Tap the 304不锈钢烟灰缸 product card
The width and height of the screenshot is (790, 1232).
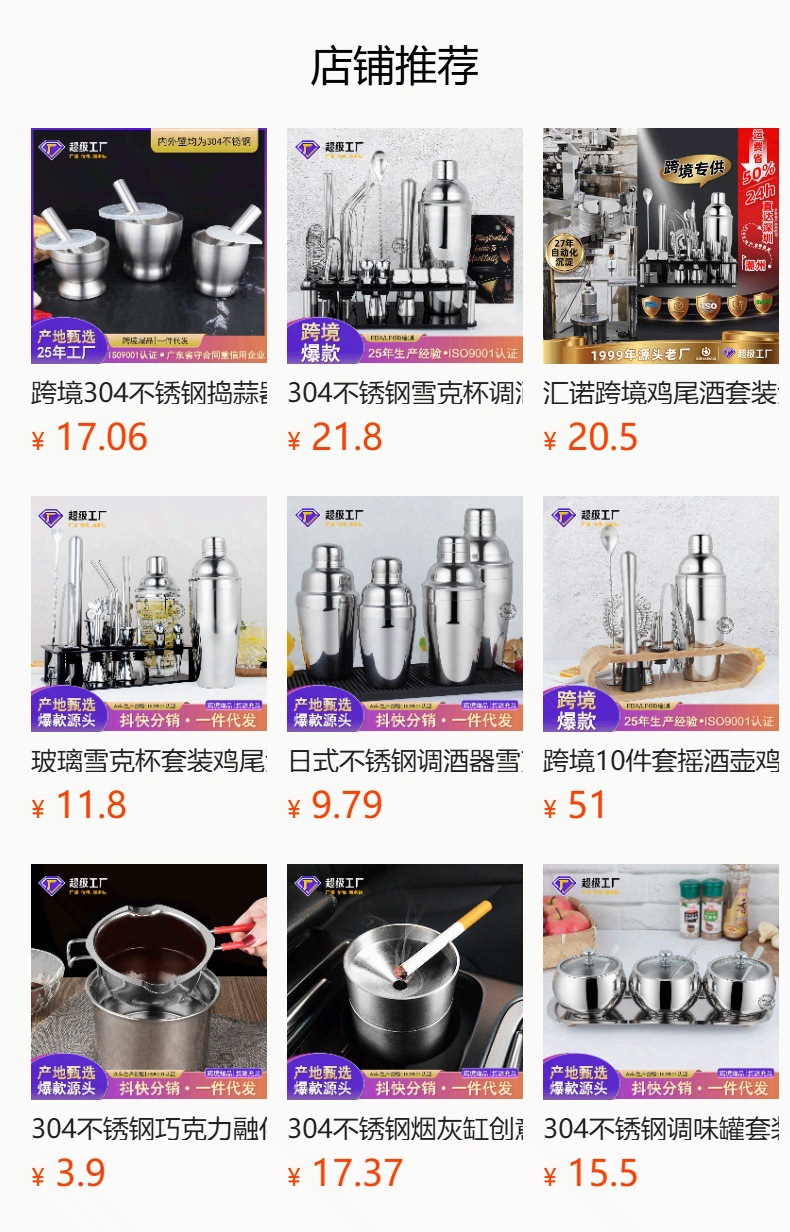[x=405, y=1029]
